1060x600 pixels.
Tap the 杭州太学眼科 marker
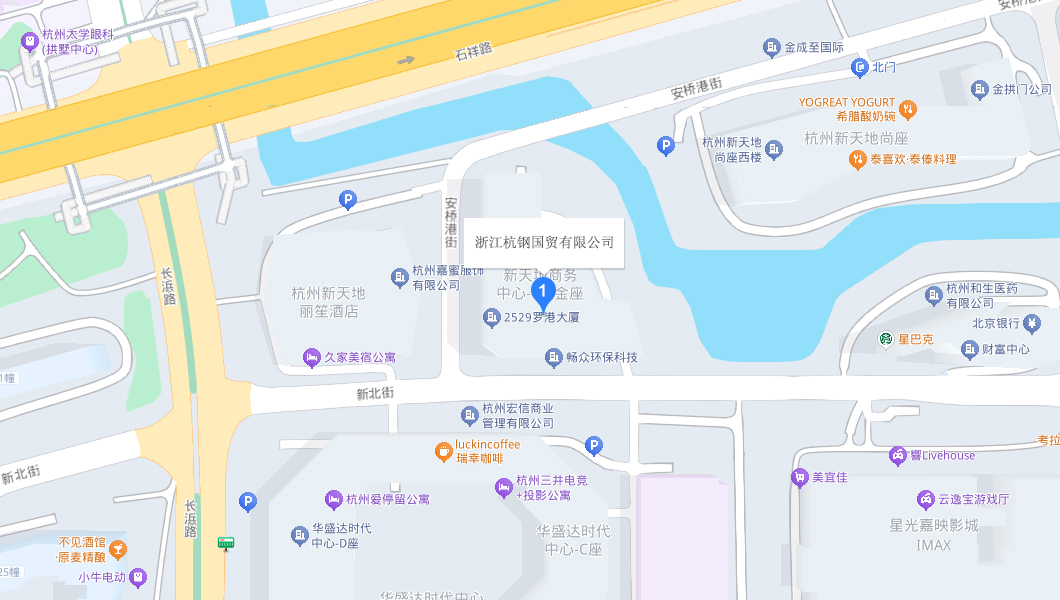point(30,42)
